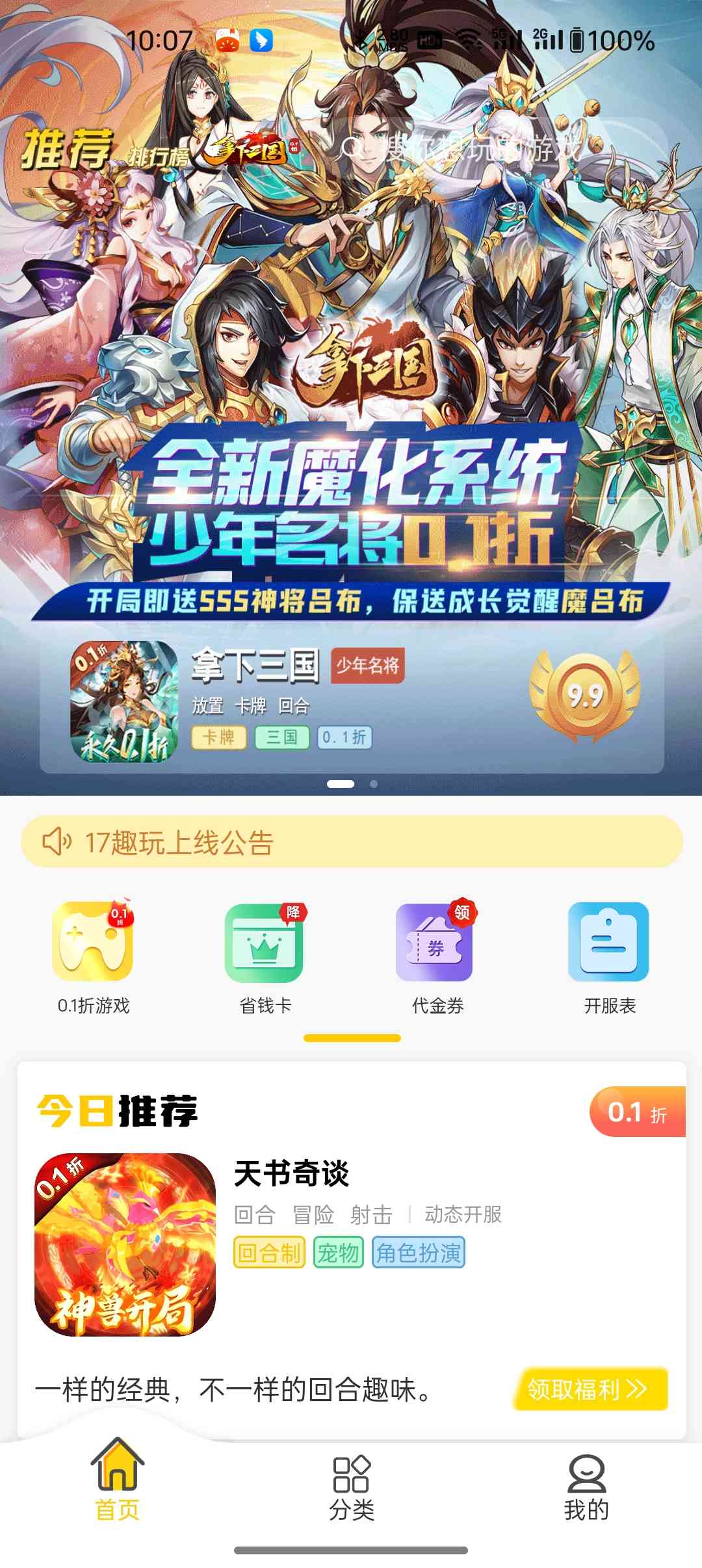
Task: Open the 代金券 coupons shortcut
Action: [x=437, y=957]
